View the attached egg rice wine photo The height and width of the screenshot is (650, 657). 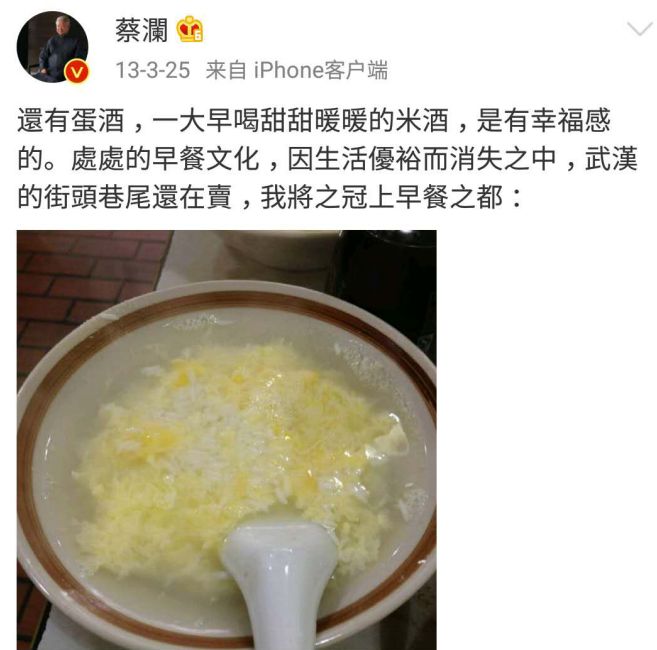coord(226,439)
